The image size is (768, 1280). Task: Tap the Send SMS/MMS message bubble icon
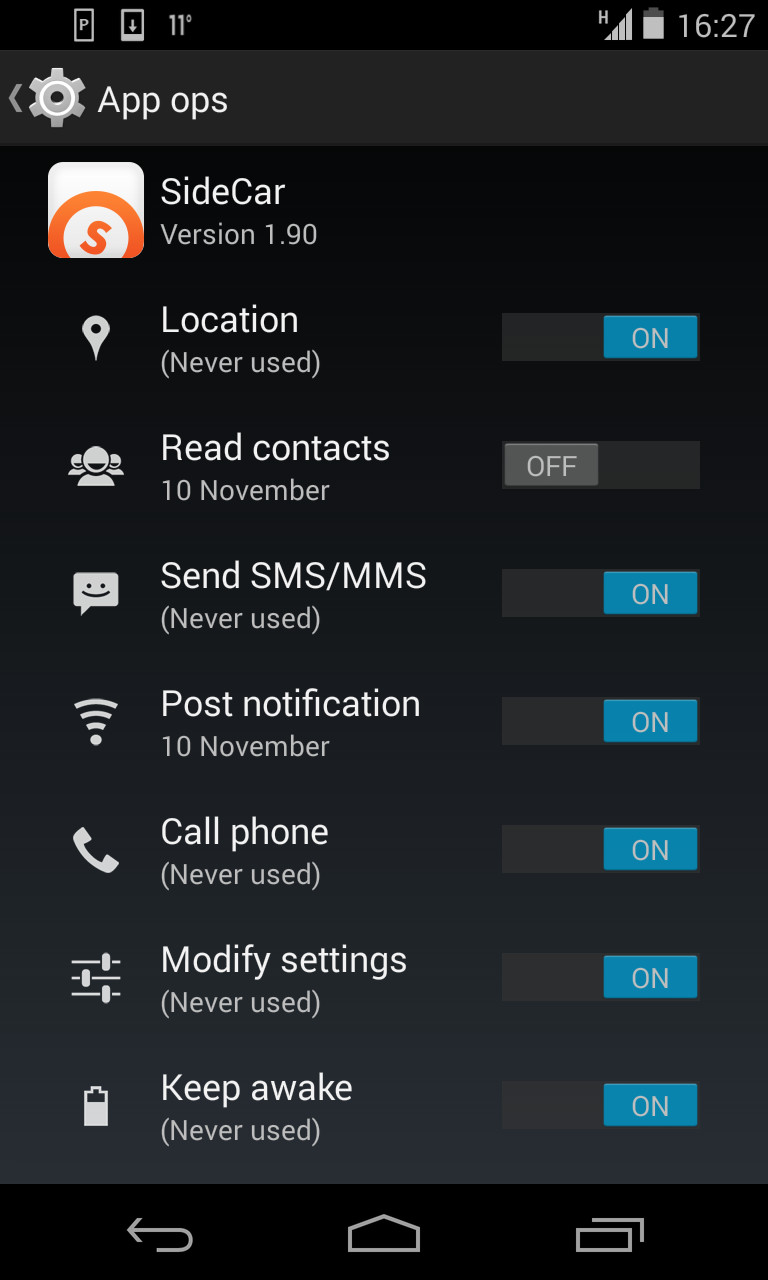95,592
